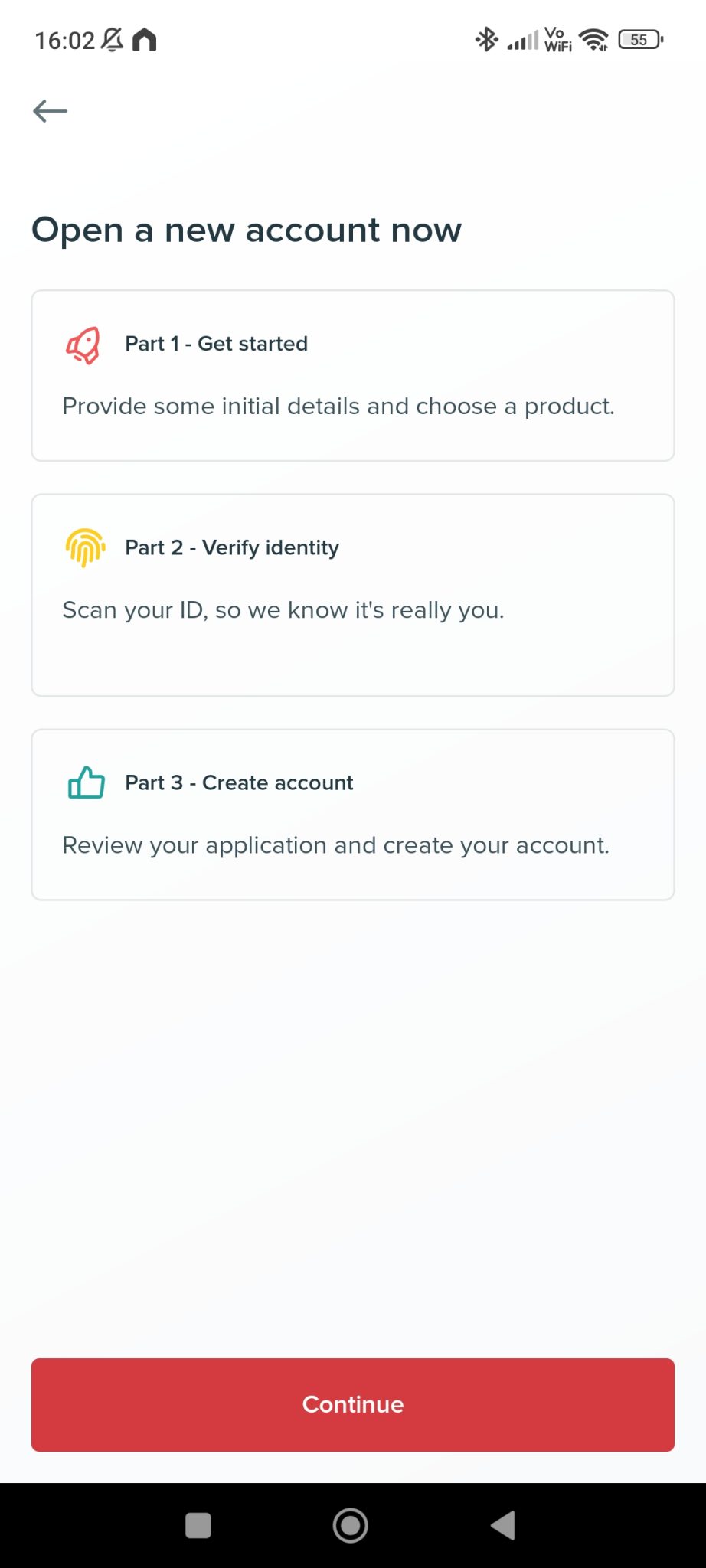Image resolution: width=706 pixels, height=1568 pixels.
Task: Tap the circular home navigation button
Action: click(351, 1526)
